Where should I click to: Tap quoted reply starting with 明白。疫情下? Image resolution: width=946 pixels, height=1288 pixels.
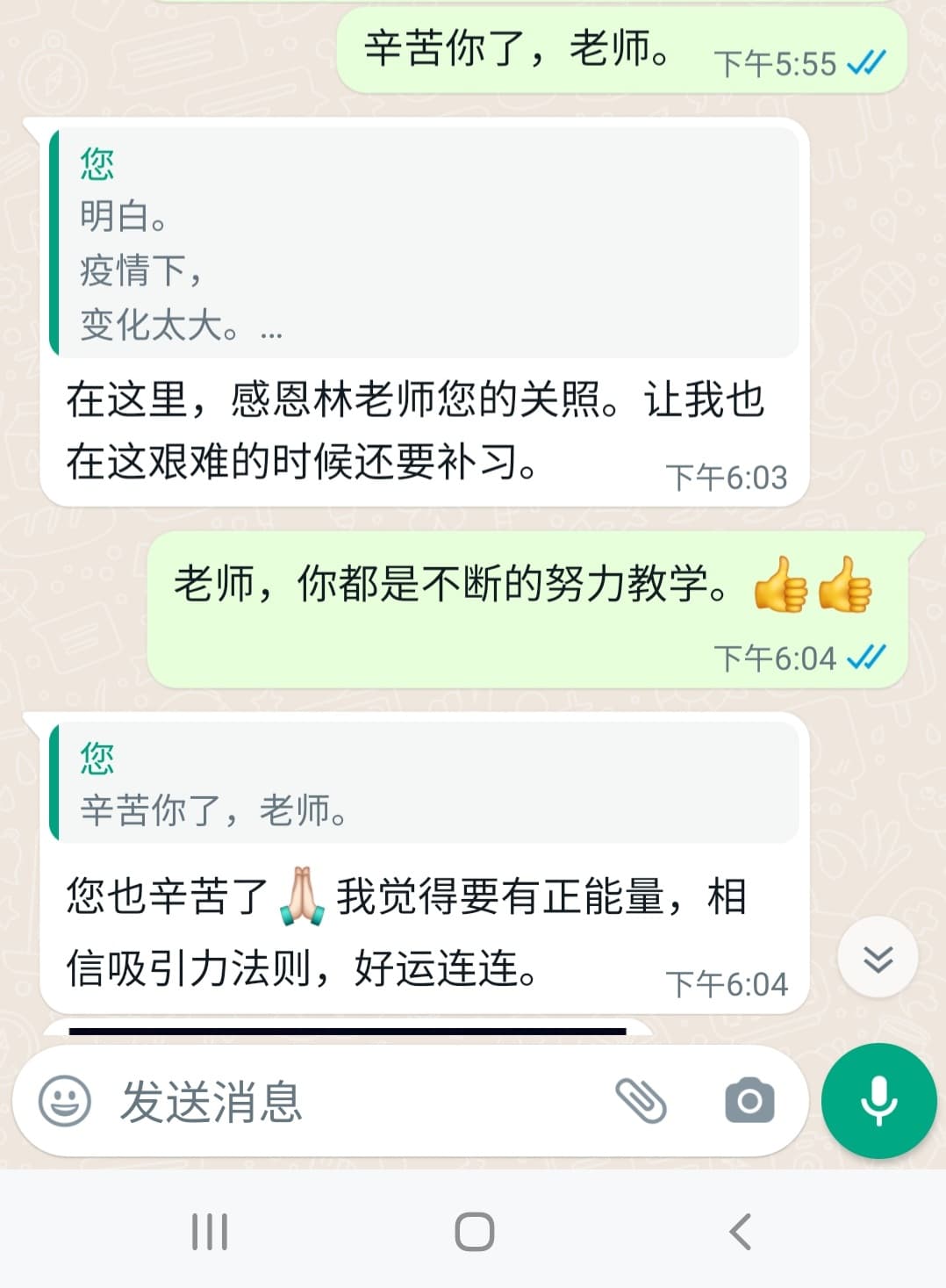pyautogui.click(x=421, y=246)
